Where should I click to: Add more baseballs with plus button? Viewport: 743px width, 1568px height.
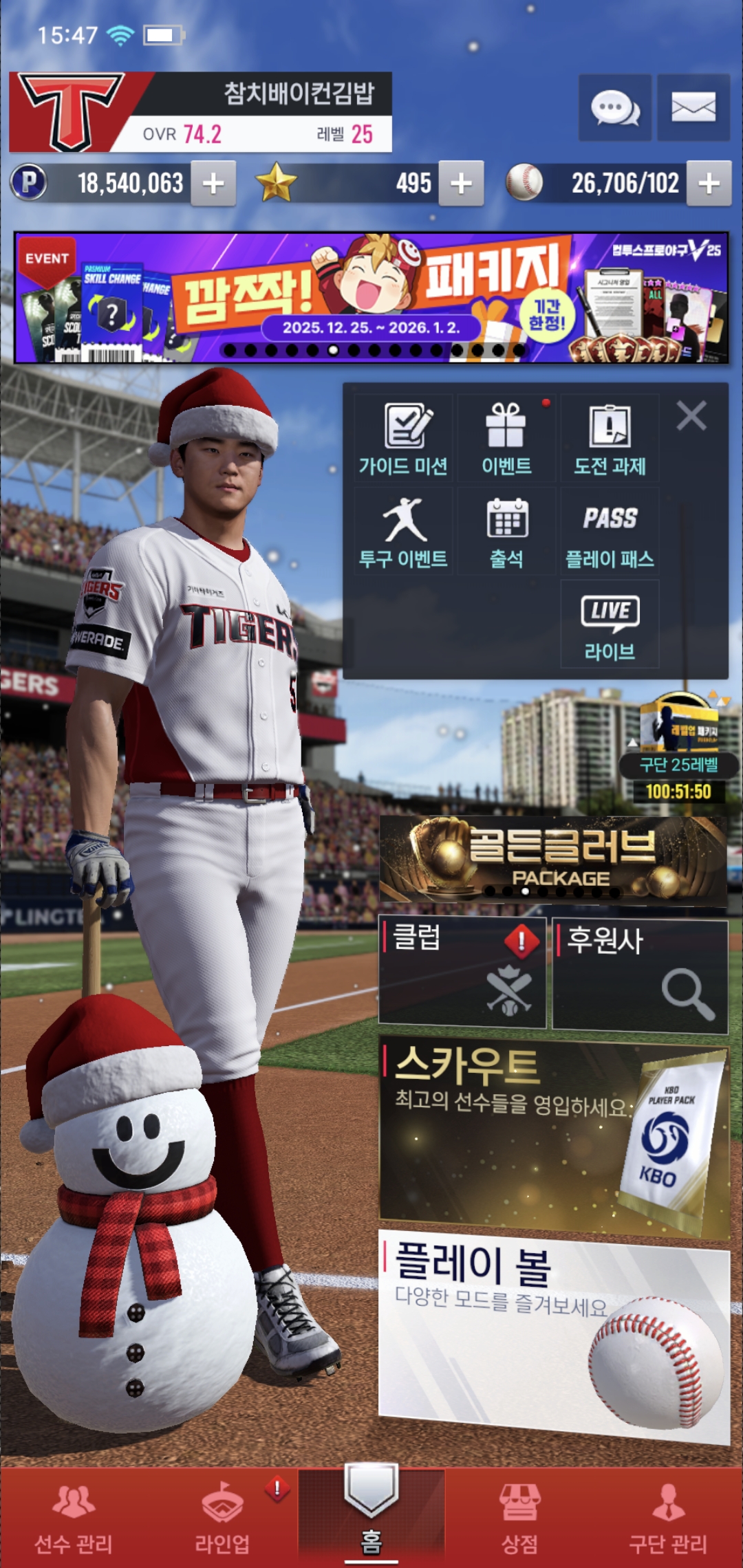(709, 184)
